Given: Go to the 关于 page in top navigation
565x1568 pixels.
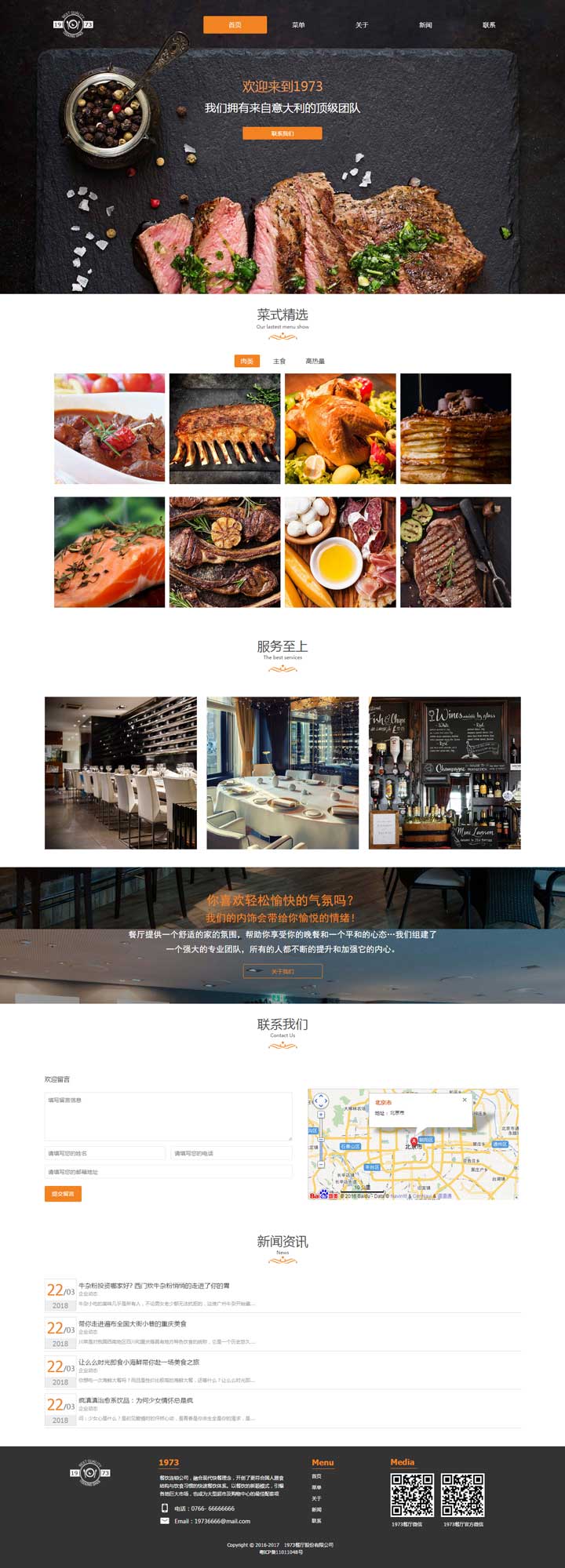Looking at the screenshot, I should 362,25.
